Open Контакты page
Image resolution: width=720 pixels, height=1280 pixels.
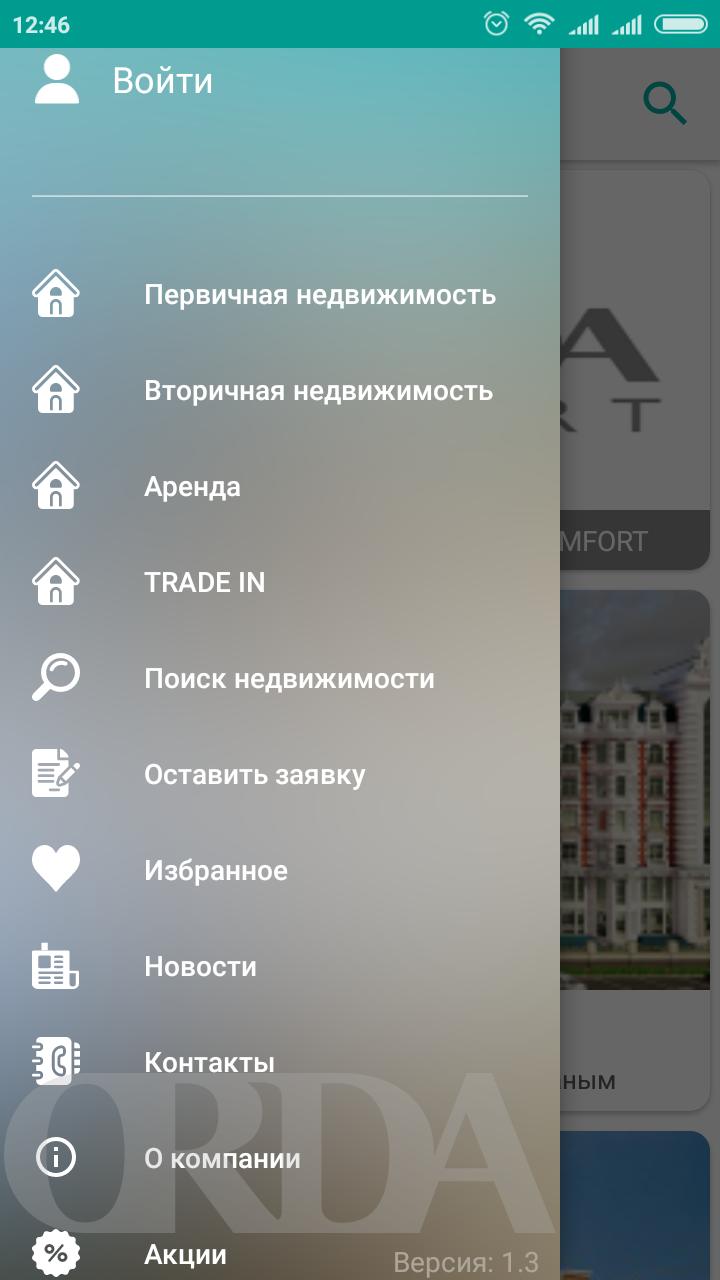pos(209,1062)
